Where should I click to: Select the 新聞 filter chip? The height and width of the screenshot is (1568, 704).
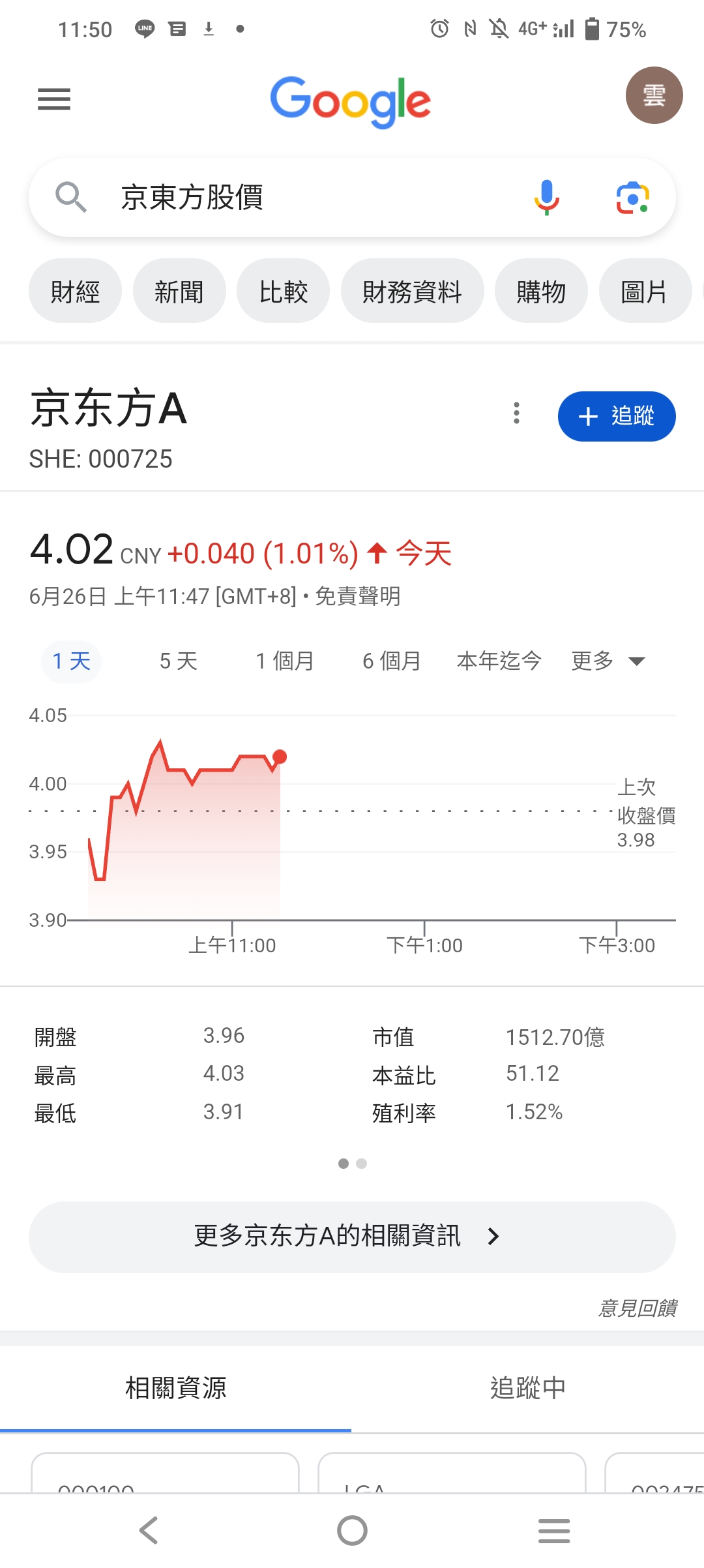[179, 291]
